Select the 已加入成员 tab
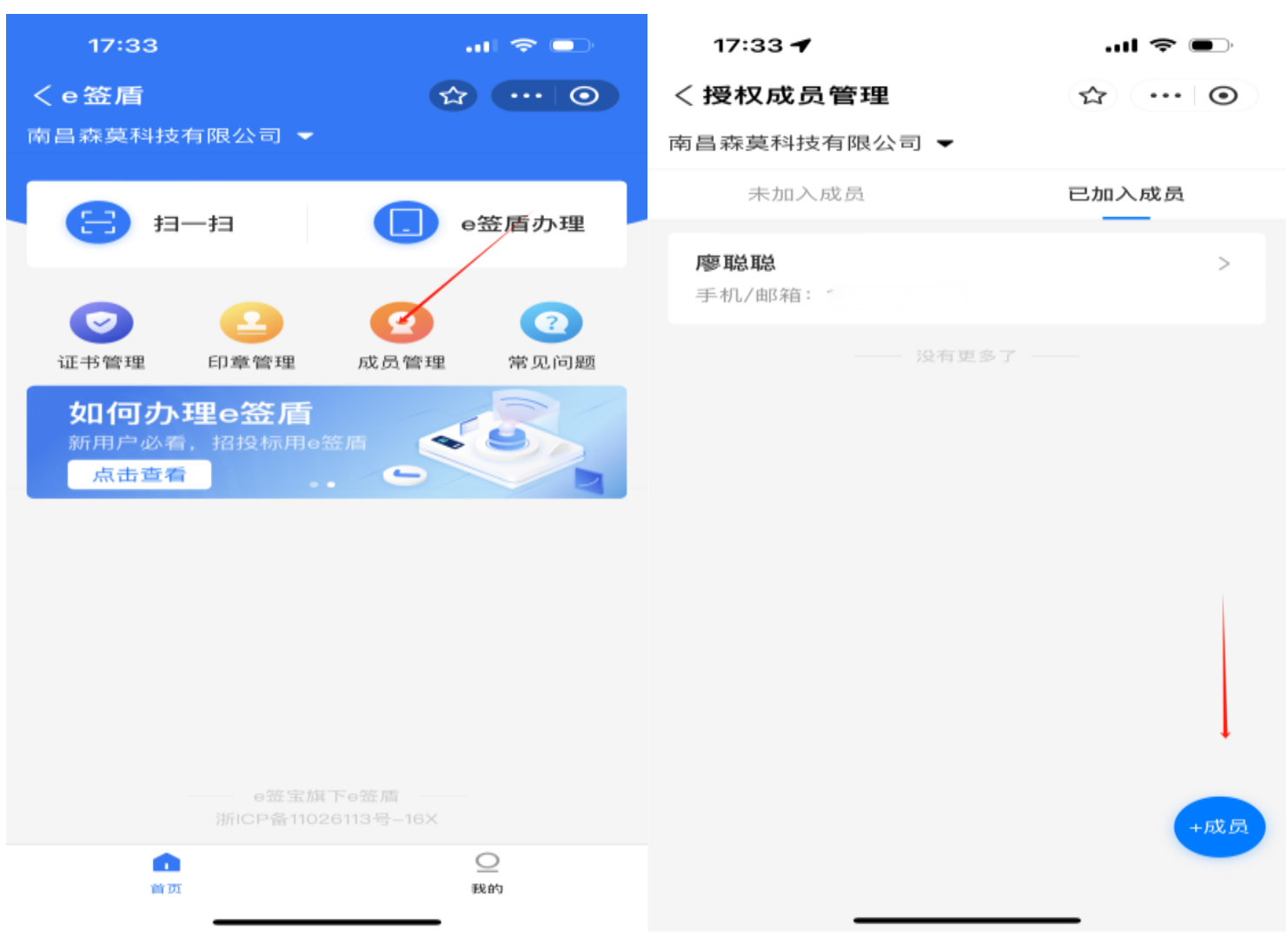Viewport: 1288px width, 951px height. tap(1125, 194)
